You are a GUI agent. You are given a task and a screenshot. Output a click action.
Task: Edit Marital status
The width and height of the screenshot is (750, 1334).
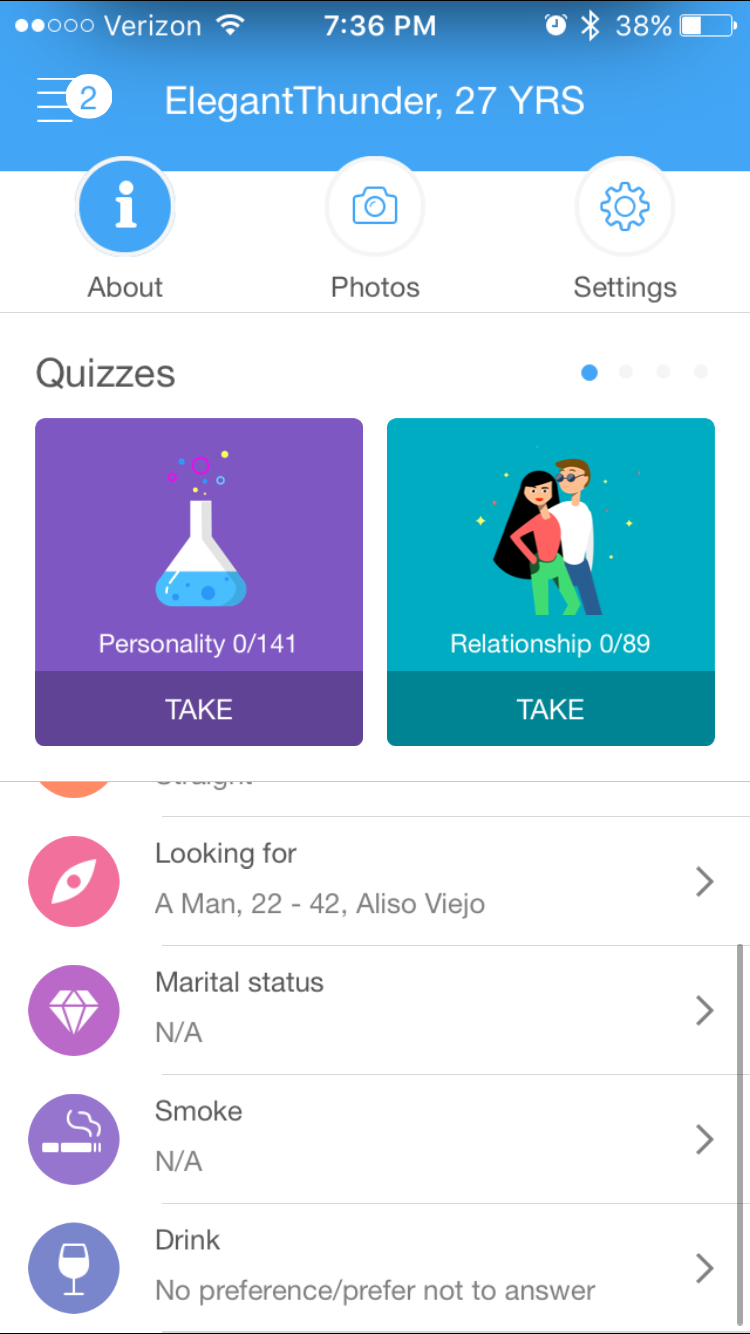coord(375,1010)
